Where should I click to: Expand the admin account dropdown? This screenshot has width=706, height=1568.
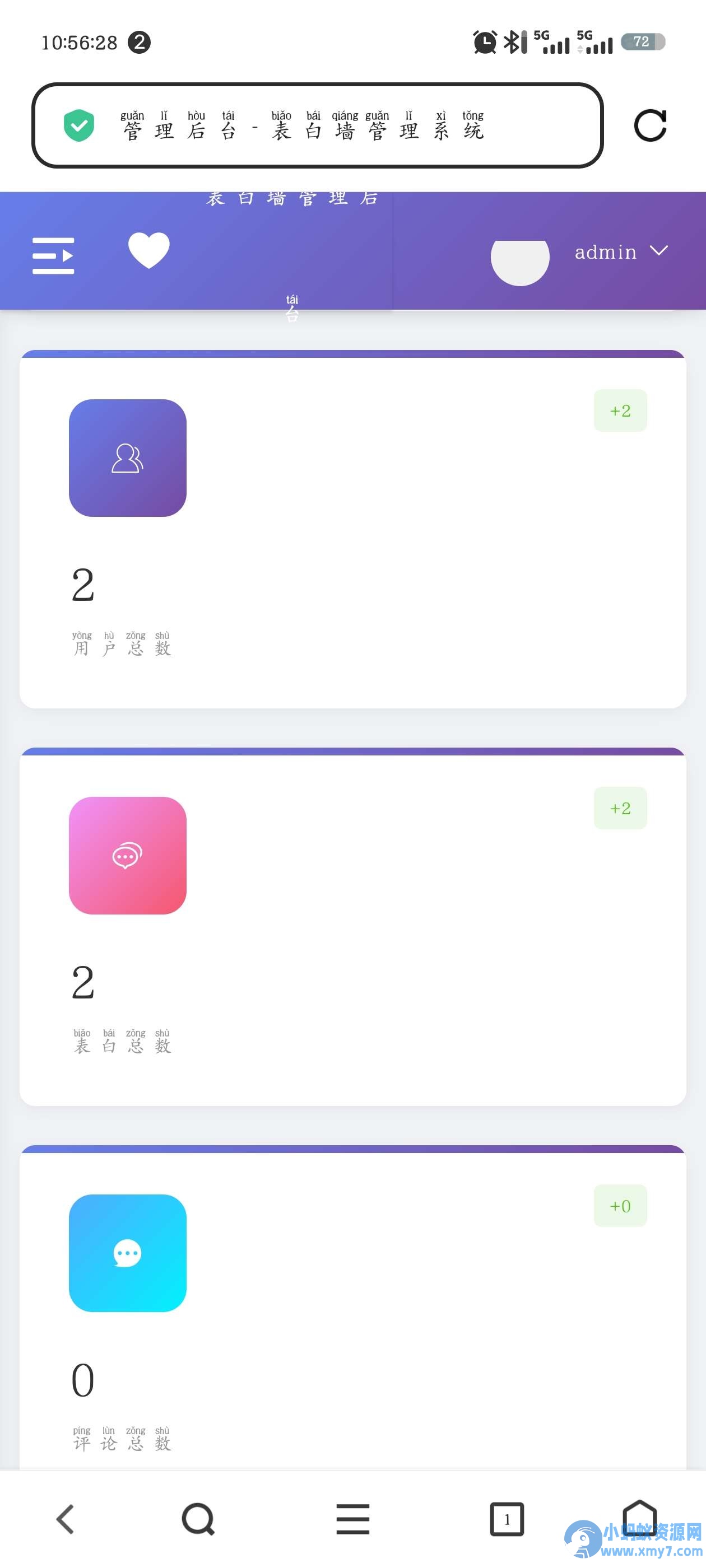pos(621,251)
